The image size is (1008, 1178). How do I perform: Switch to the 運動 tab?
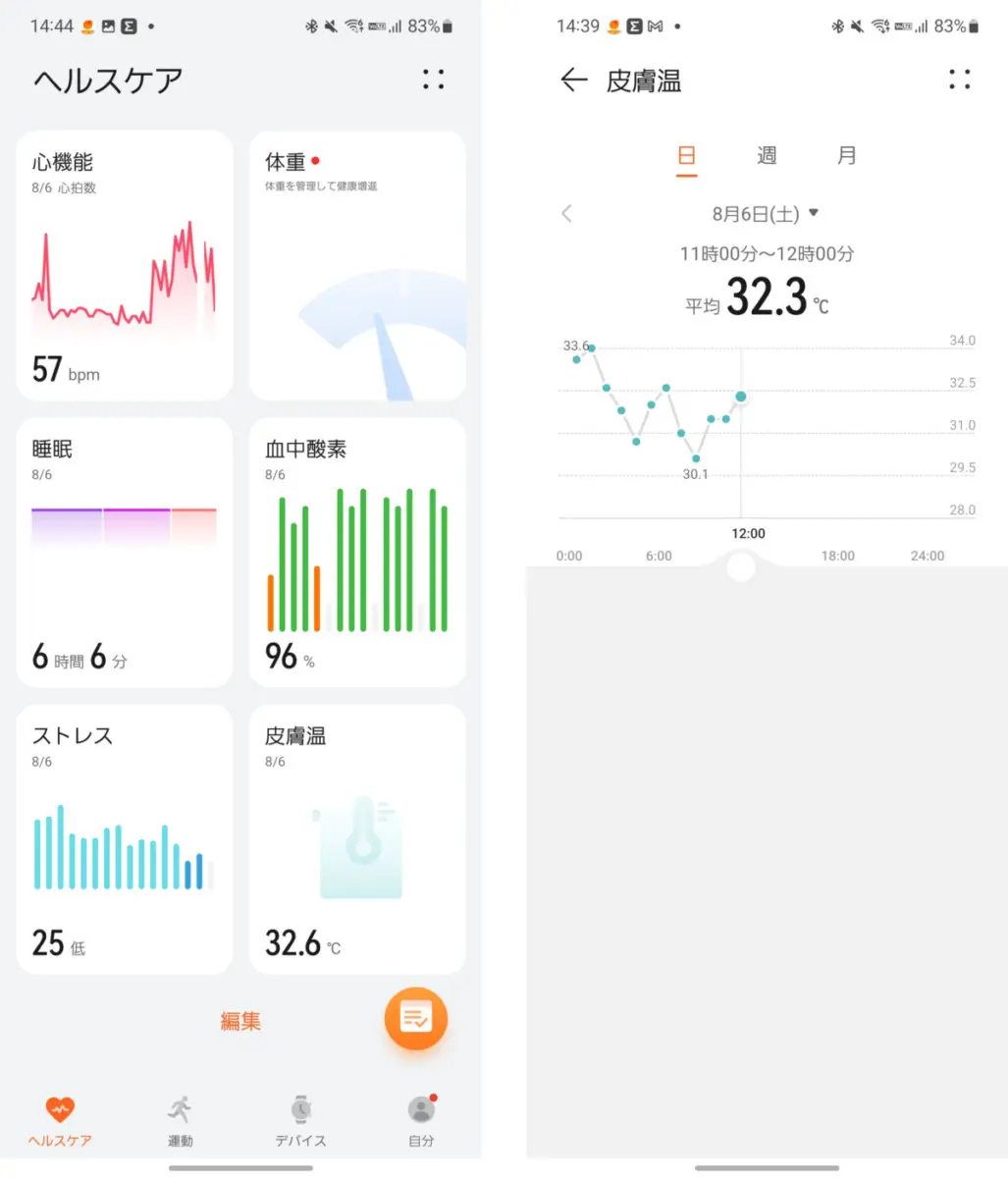point(180,1121)
